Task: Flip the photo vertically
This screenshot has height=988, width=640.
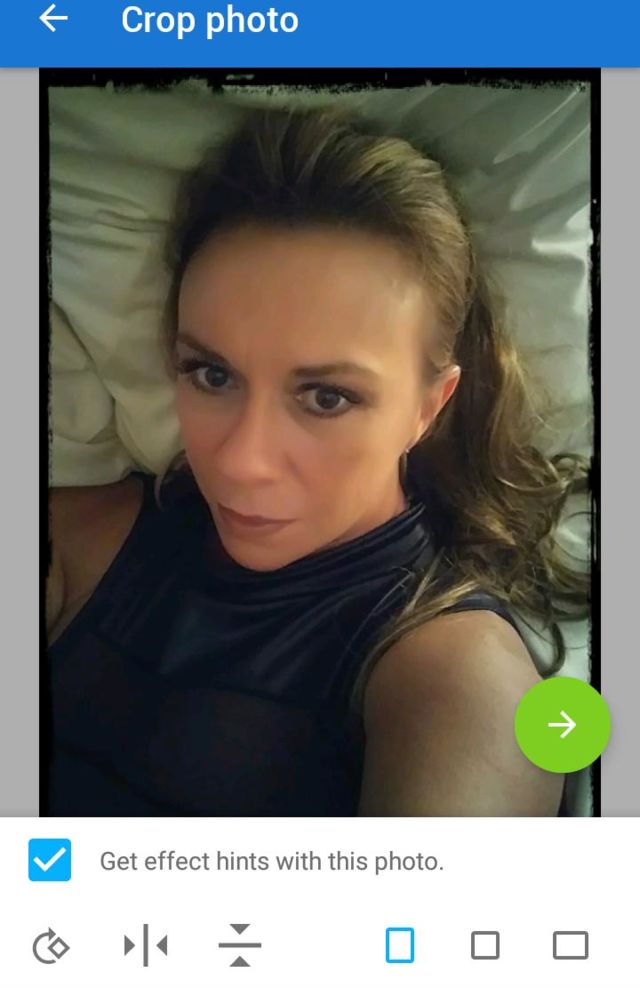Action: 239,945
